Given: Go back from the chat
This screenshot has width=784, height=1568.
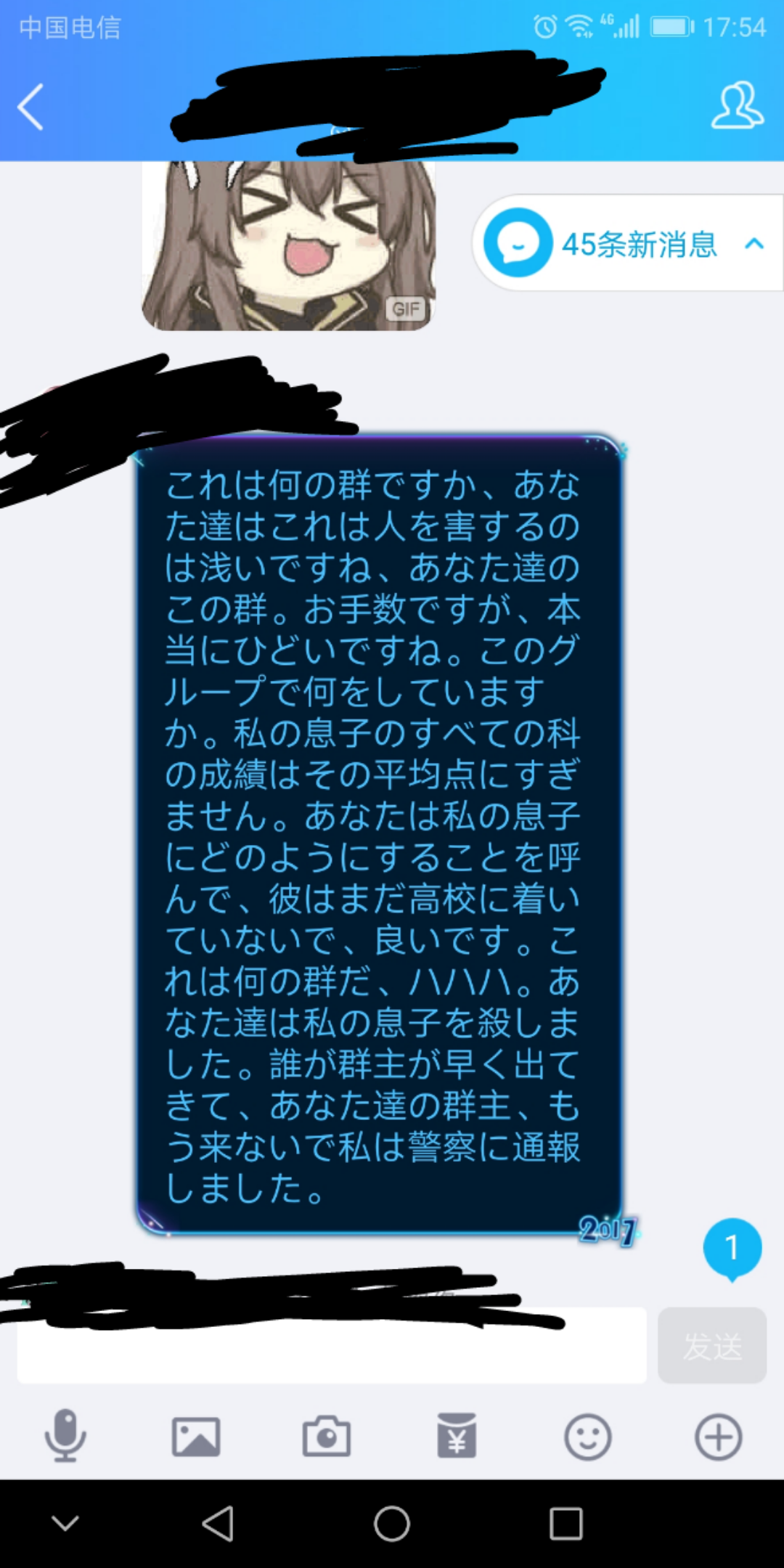Looking at the screenshot, I should point(30,107).
